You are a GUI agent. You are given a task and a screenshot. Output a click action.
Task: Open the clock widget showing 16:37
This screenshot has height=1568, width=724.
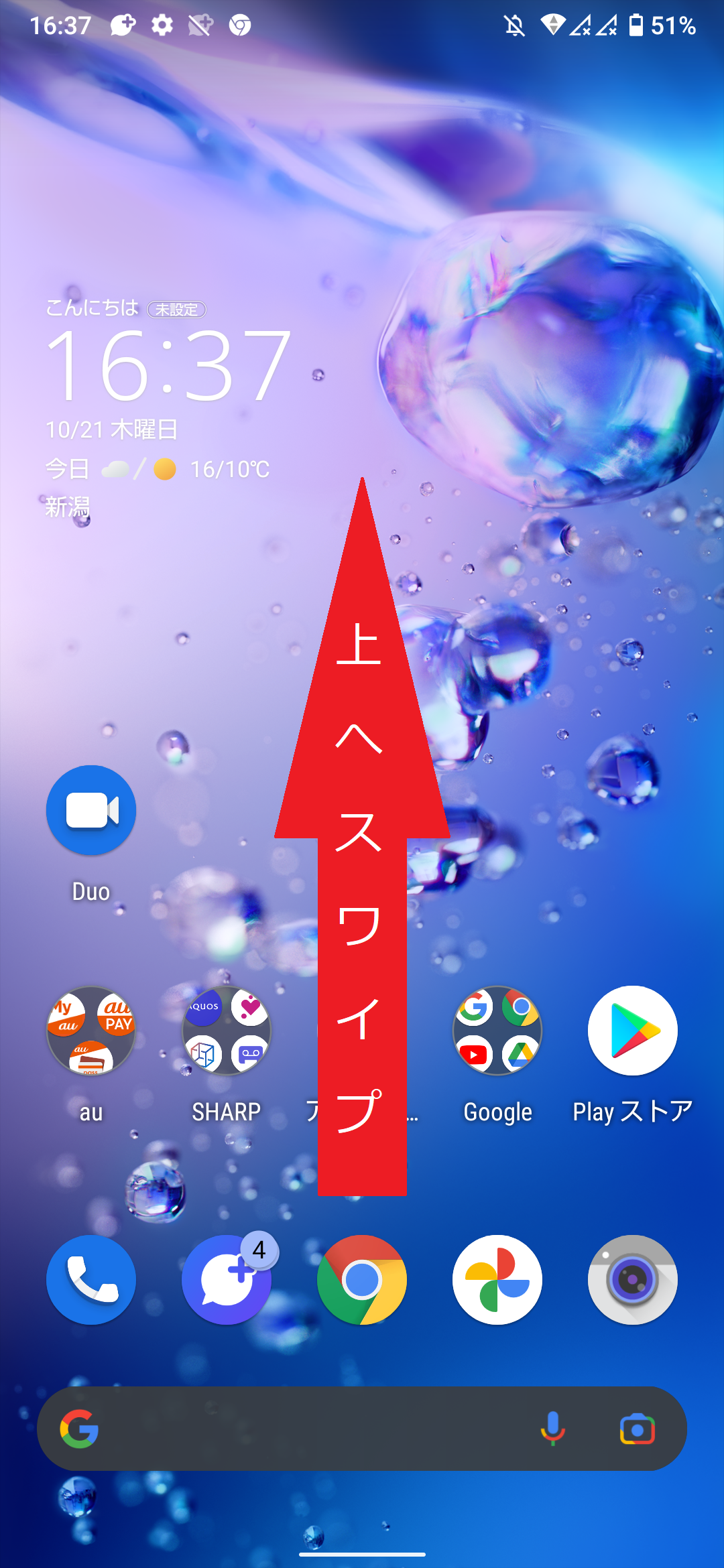point(168,367)
